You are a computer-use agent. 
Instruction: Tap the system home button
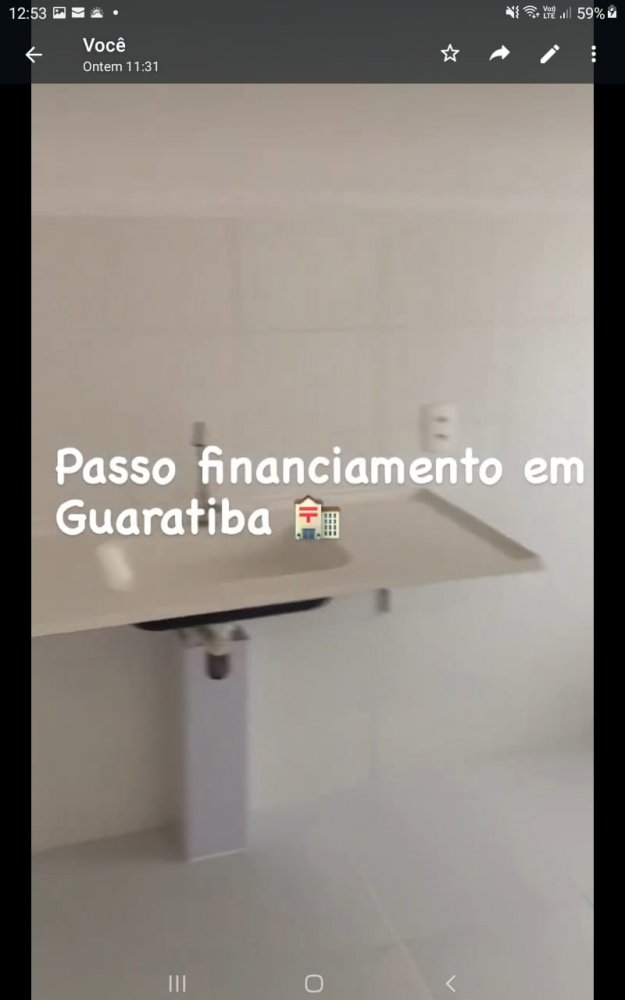[x=313, y=983]
